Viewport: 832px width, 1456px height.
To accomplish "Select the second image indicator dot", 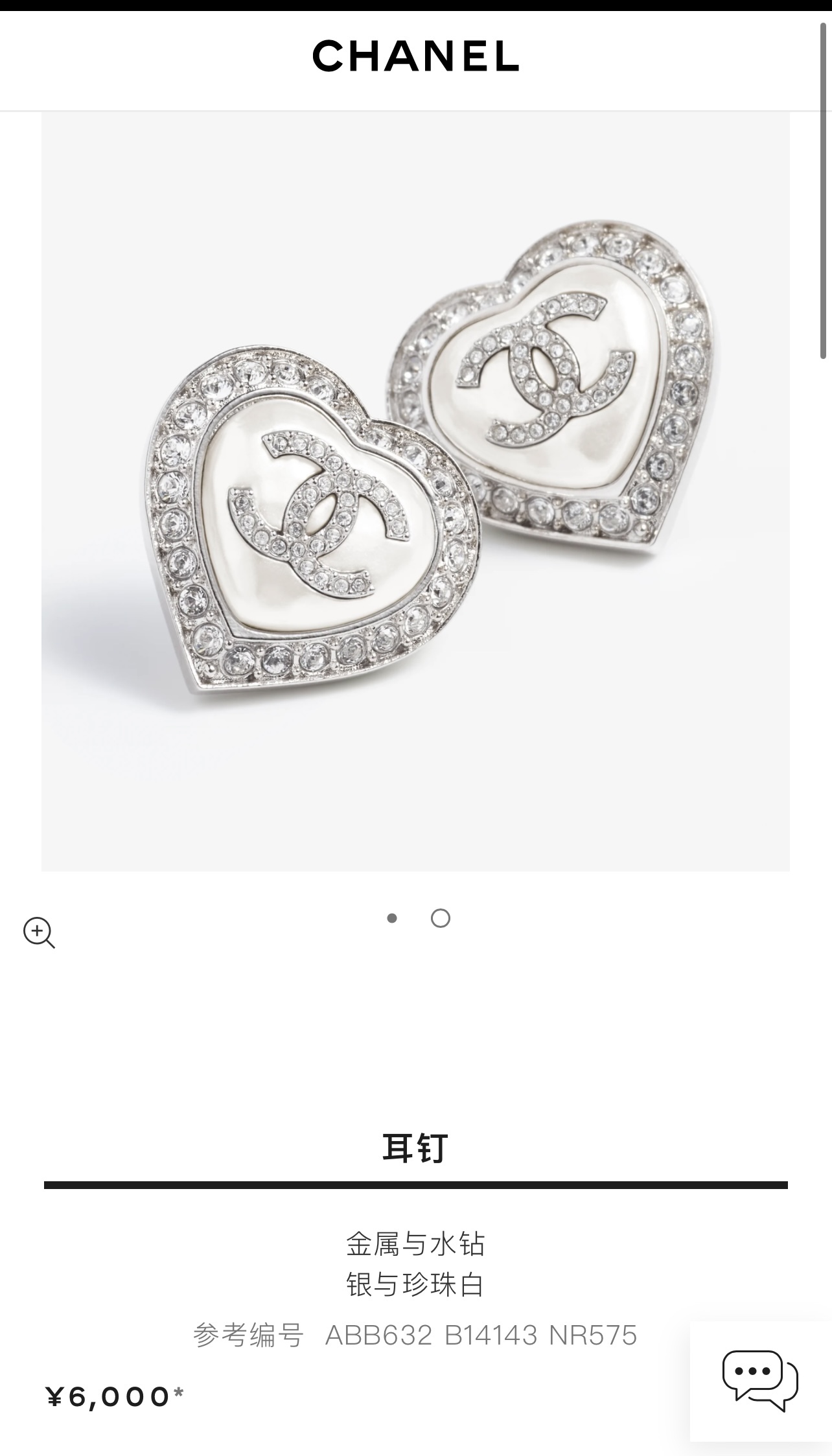I will [440, 918].
